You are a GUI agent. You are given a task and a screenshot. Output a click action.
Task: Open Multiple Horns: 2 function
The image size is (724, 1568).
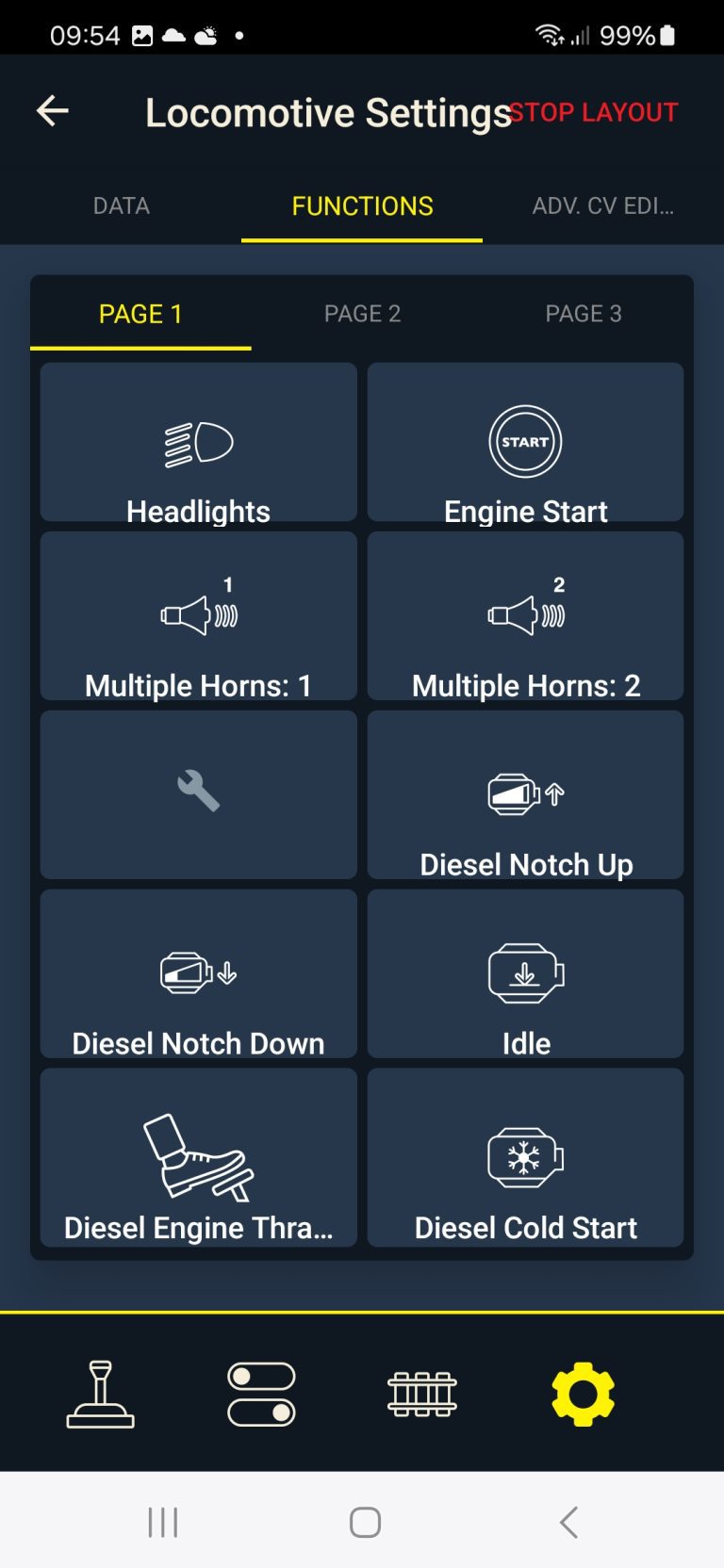point(525,616)
